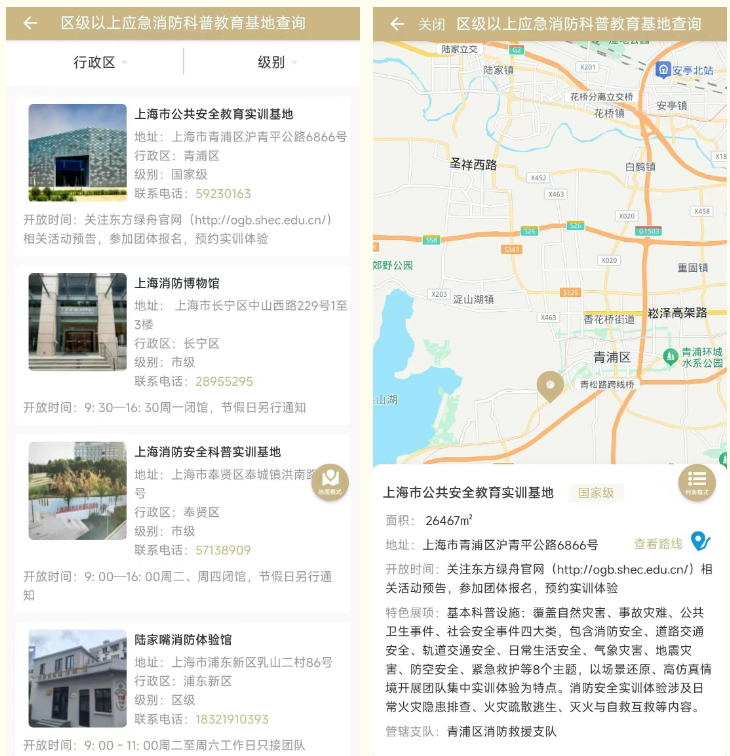The image size is (730, 756).
Task: Tap 关闭 to close the map page
Action: click(x=431, y=24)
